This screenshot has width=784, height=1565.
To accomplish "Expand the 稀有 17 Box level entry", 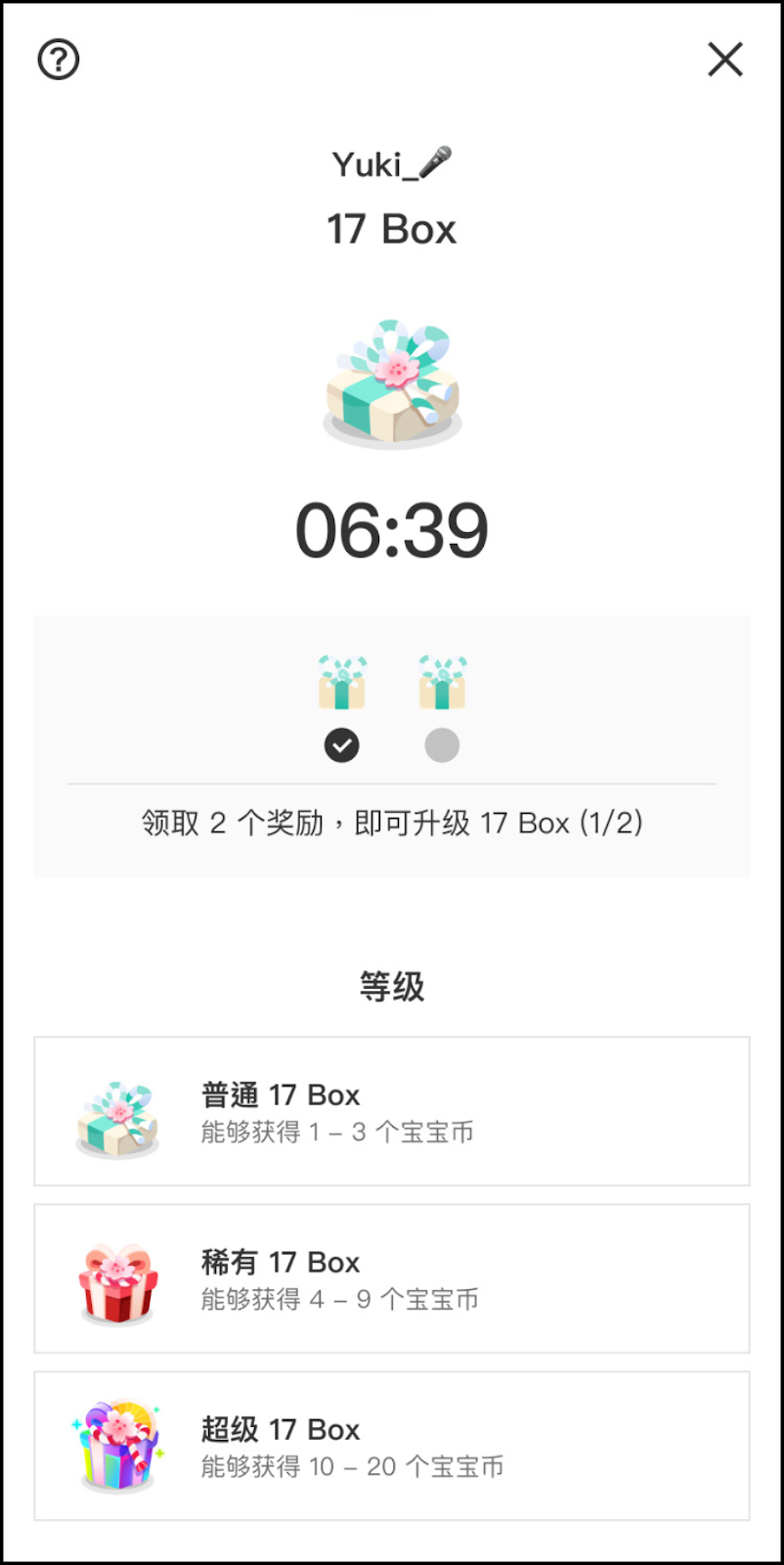I will (392, 1277).
